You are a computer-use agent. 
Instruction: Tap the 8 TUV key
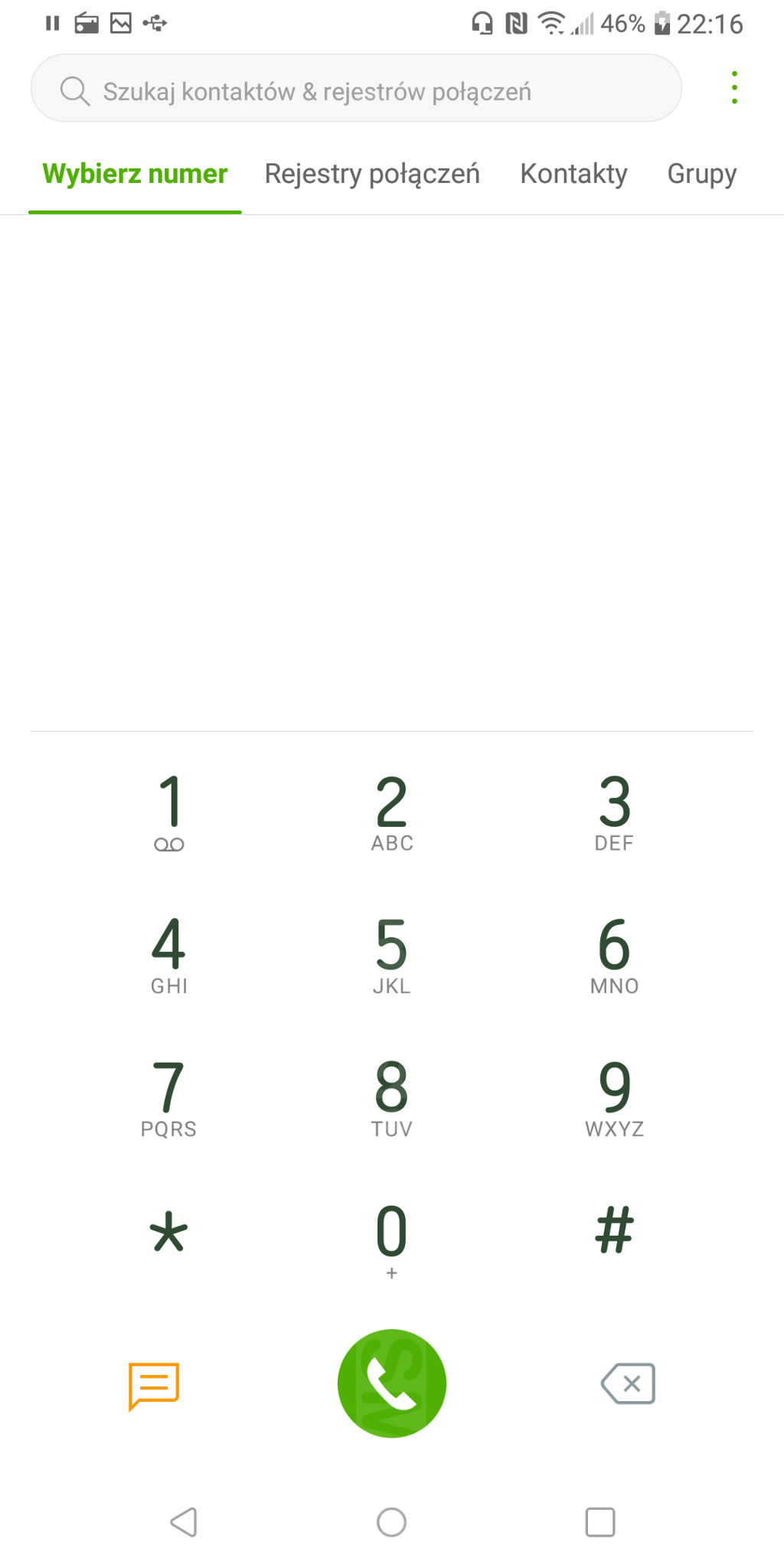pos(392,1099)
